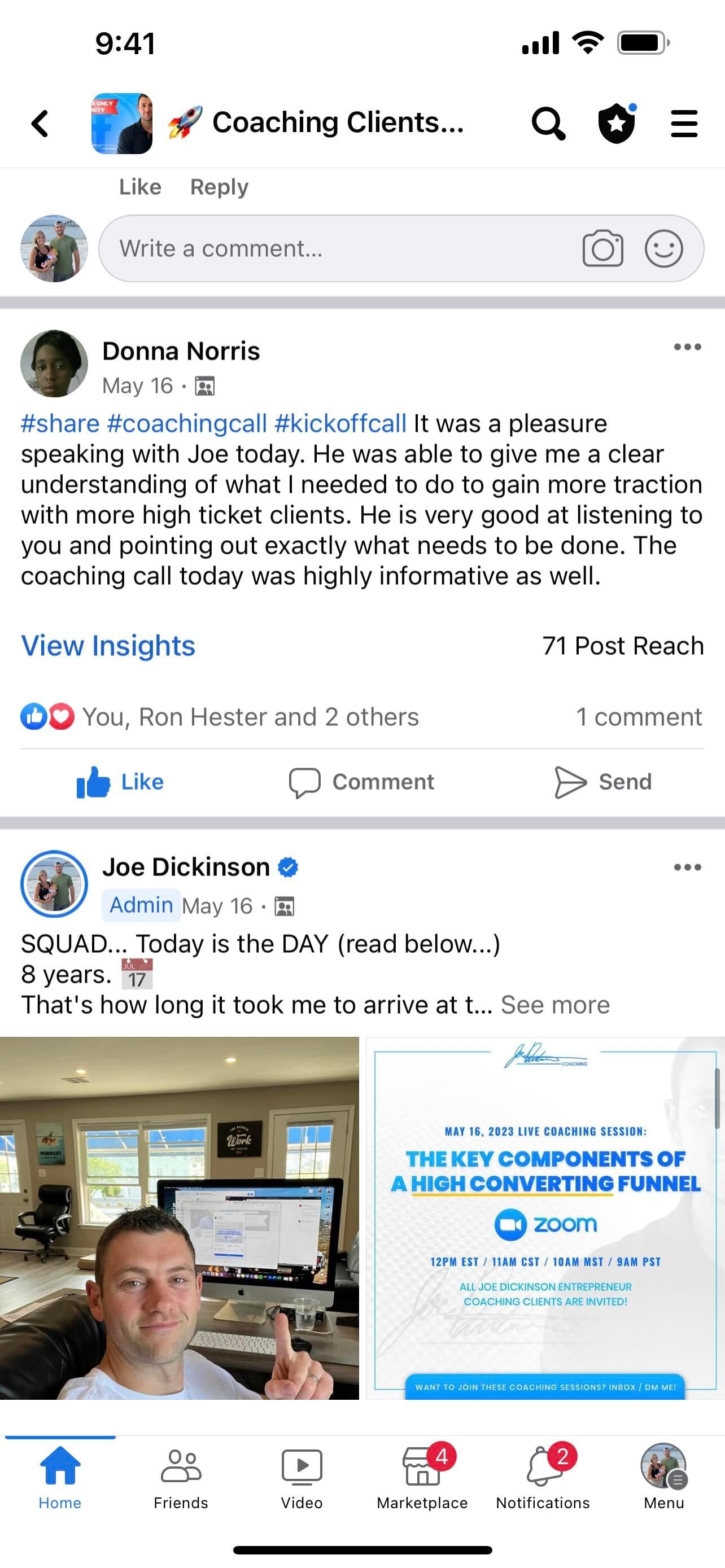725x1568 pixels.
Task: Expand Joe's post with See more
Action: click(x=554, y=1005)
